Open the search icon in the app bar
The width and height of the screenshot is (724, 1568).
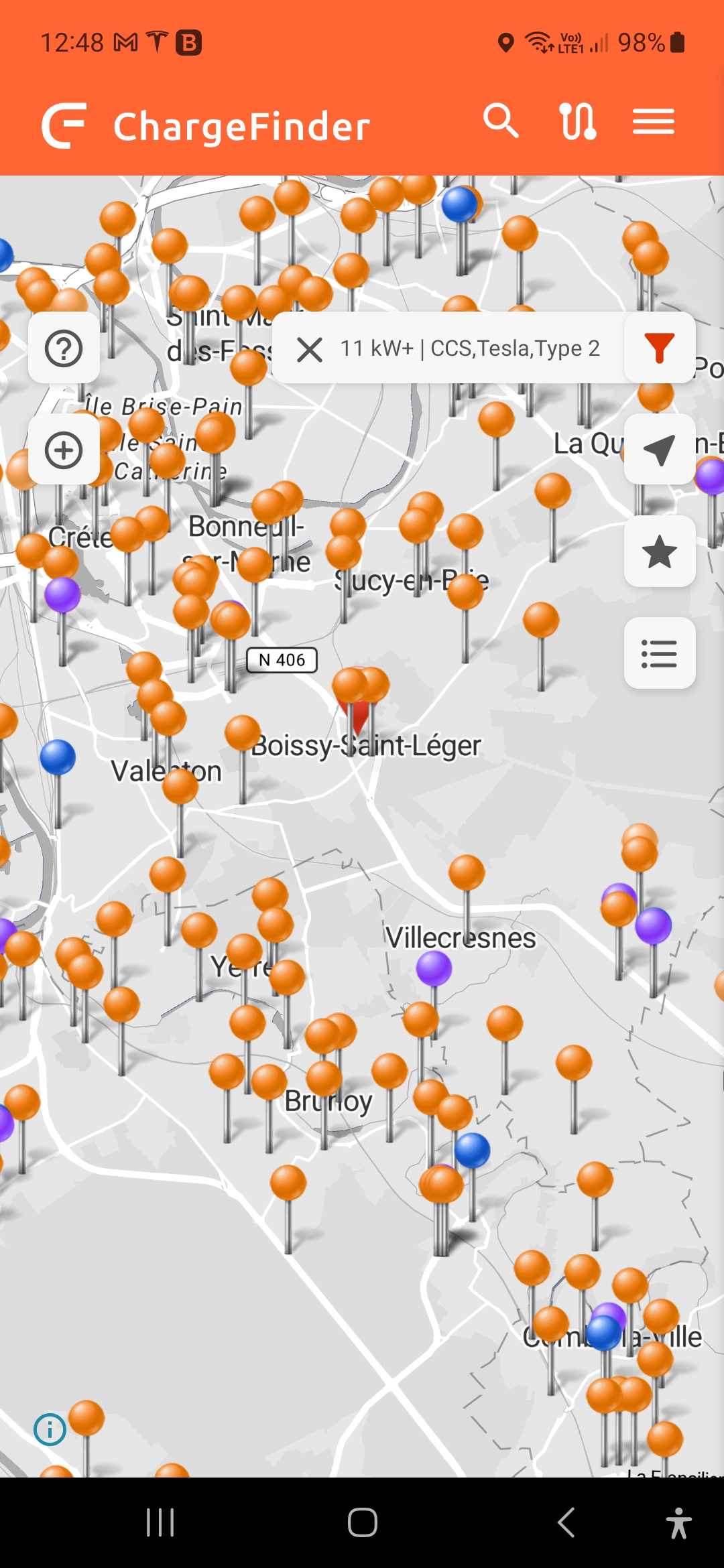(x=501, y=121)
